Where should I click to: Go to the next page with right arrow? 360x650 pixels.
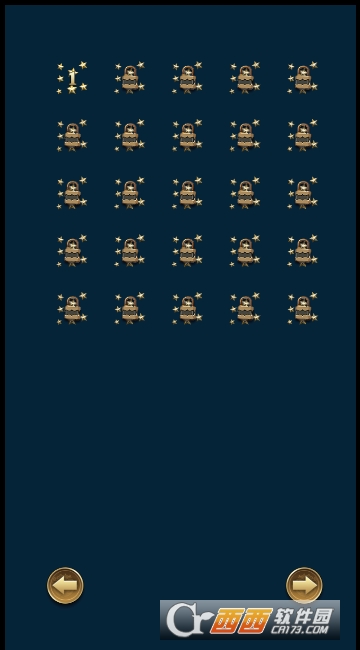(304, 585)
